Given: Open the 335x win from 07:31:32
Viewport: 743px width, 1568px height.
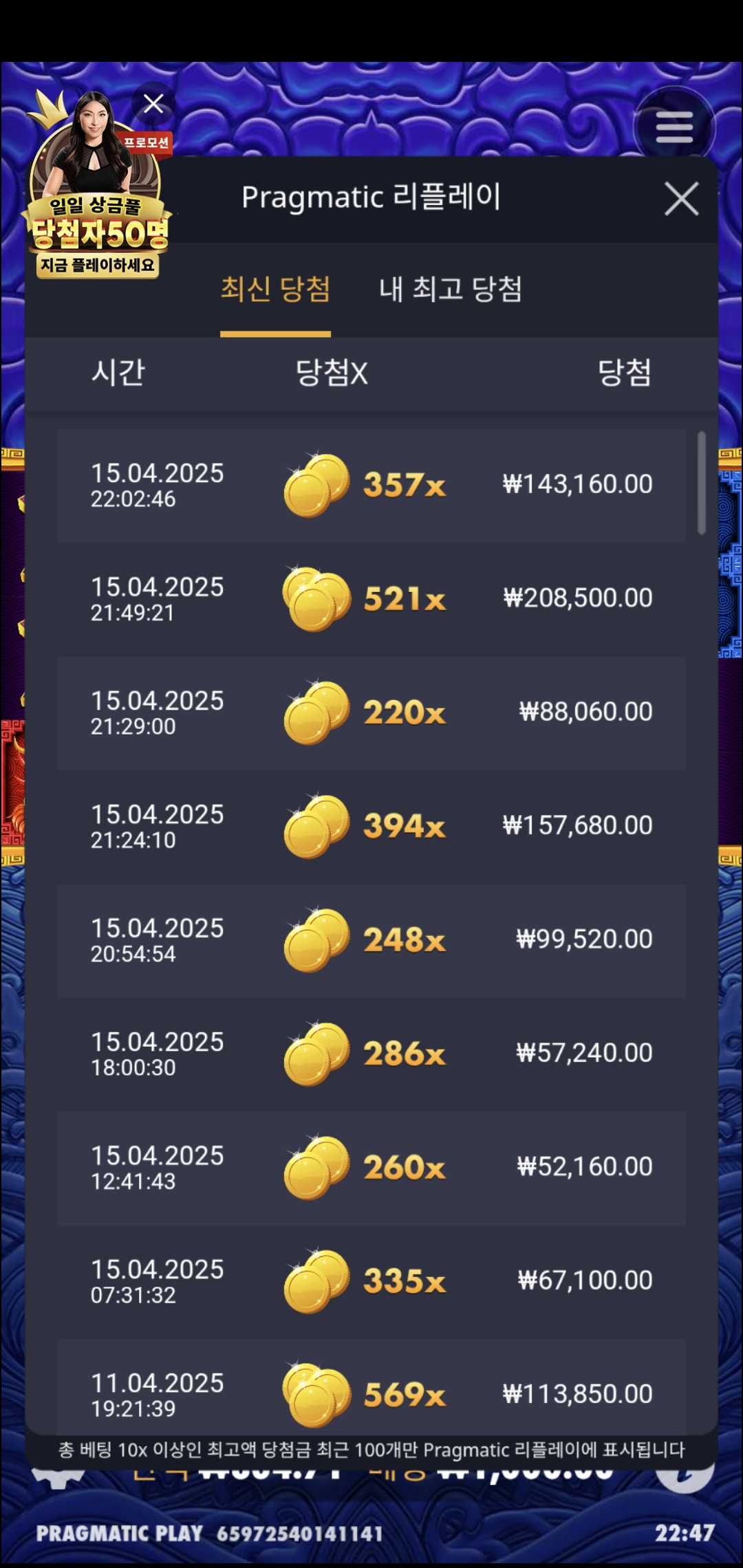Looking at the screenshot, I should click(371, 1281).
